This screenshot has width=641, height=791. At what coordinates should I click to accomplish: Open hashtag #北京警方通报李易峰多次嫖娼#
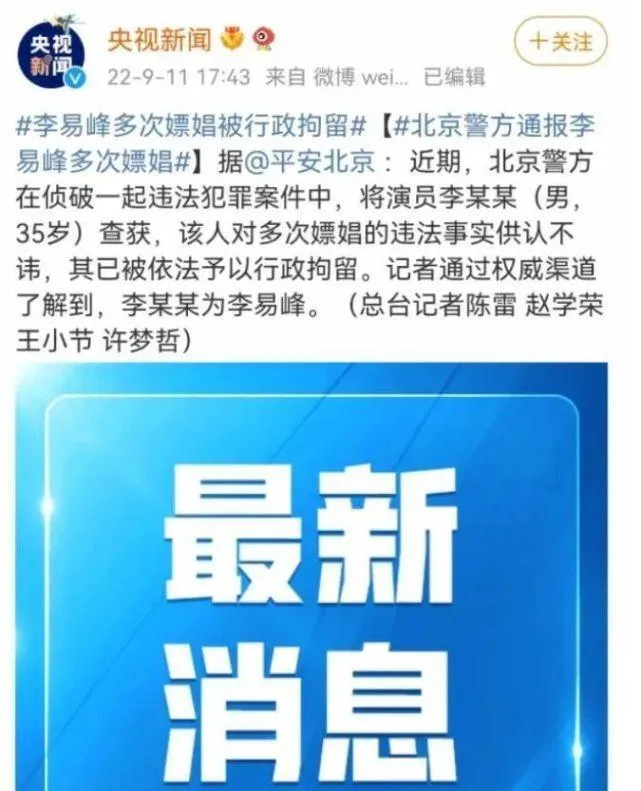(x=497, y=127)
